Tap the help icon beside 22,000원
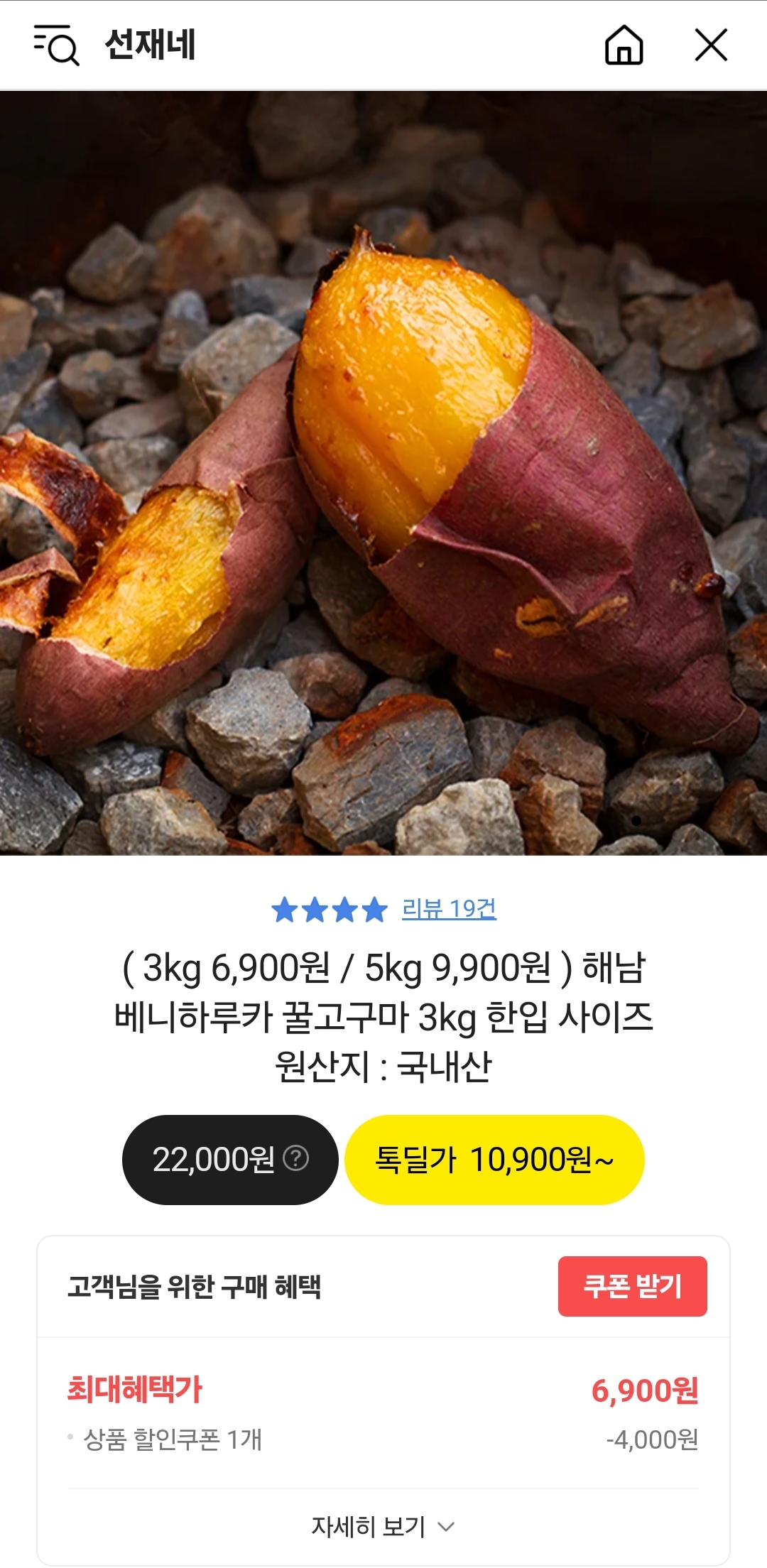This screenshot has width=767, height=1568. 295,1158
